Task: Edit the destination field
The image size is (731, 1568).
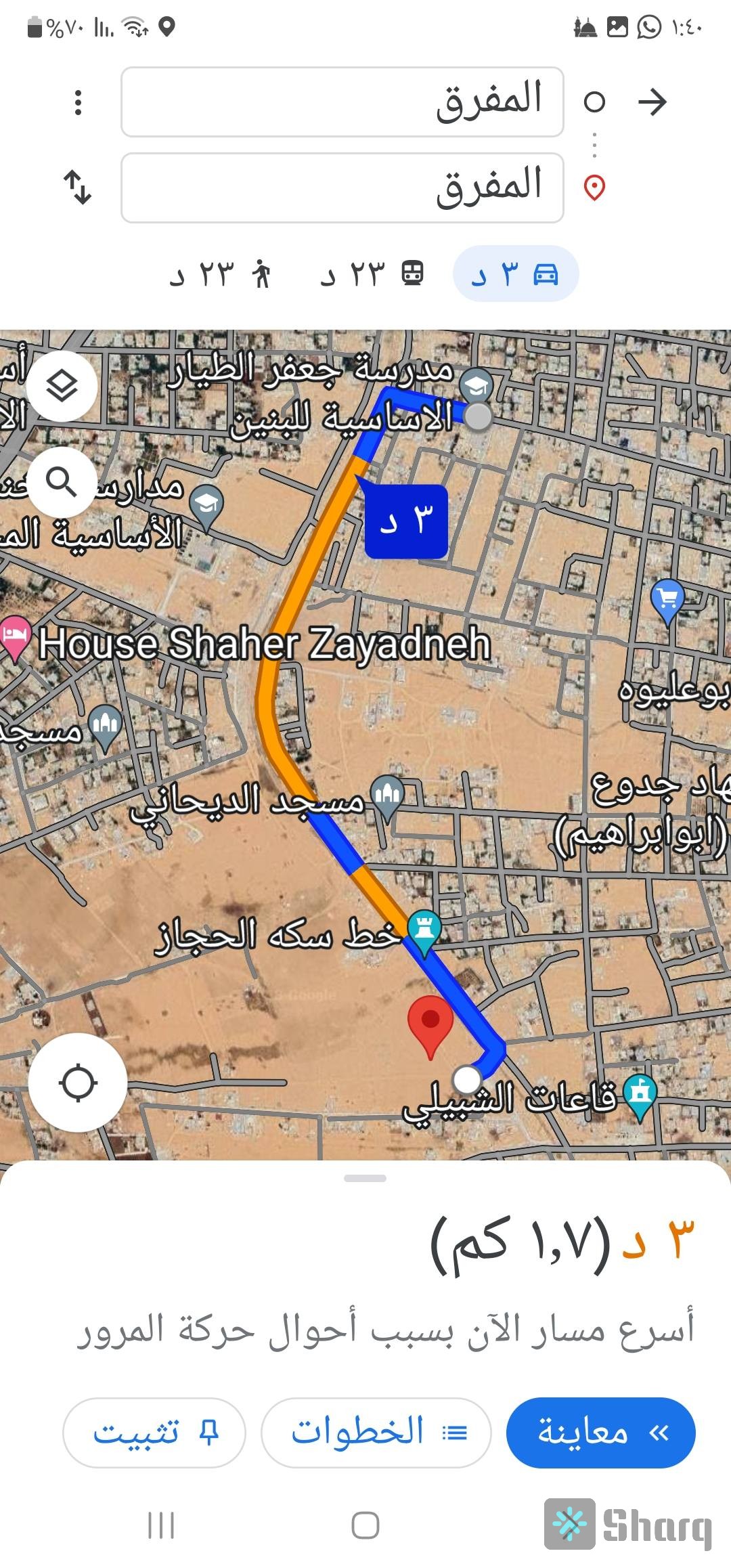Action: click(342, 188)
